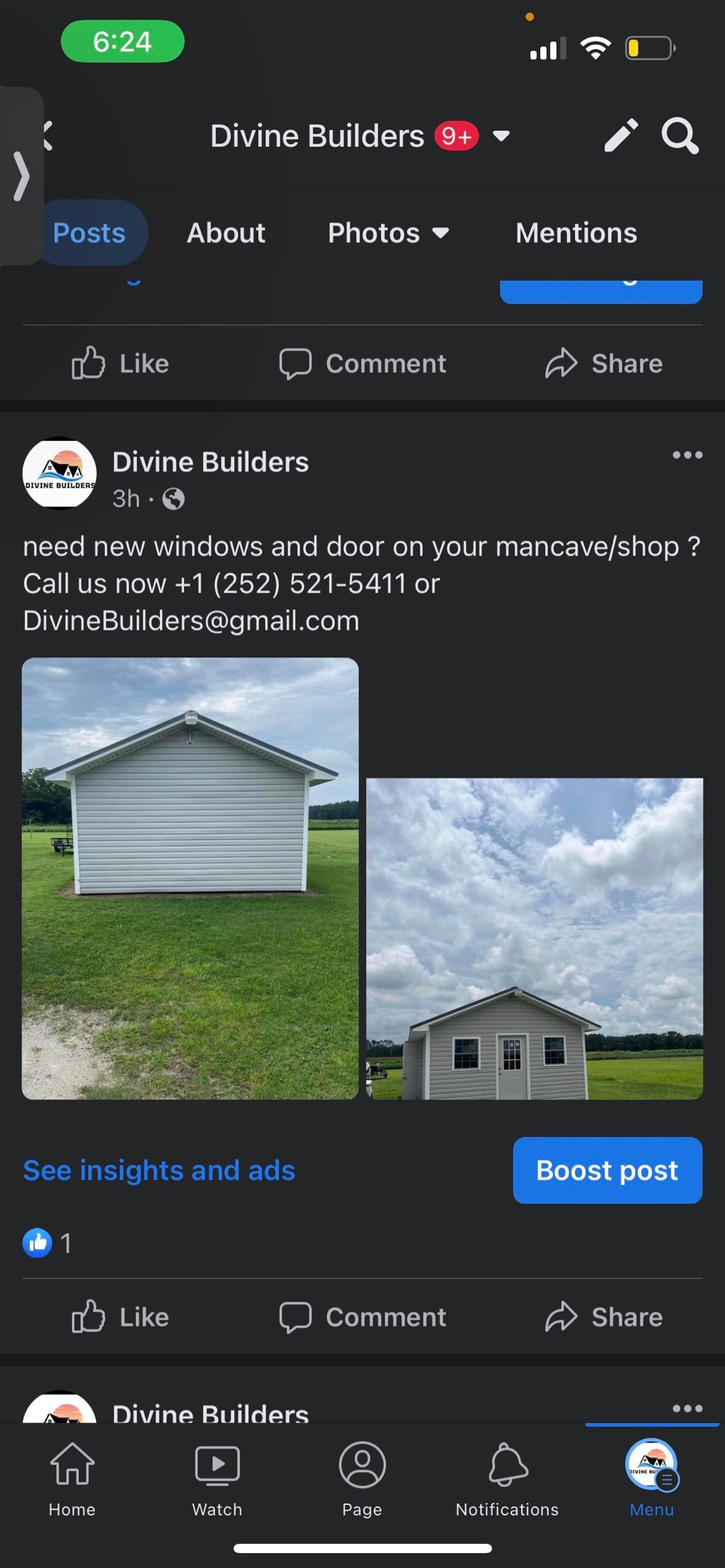Open the Photos tab dropdown
The image size is (725, 1568).
point(388,233)
